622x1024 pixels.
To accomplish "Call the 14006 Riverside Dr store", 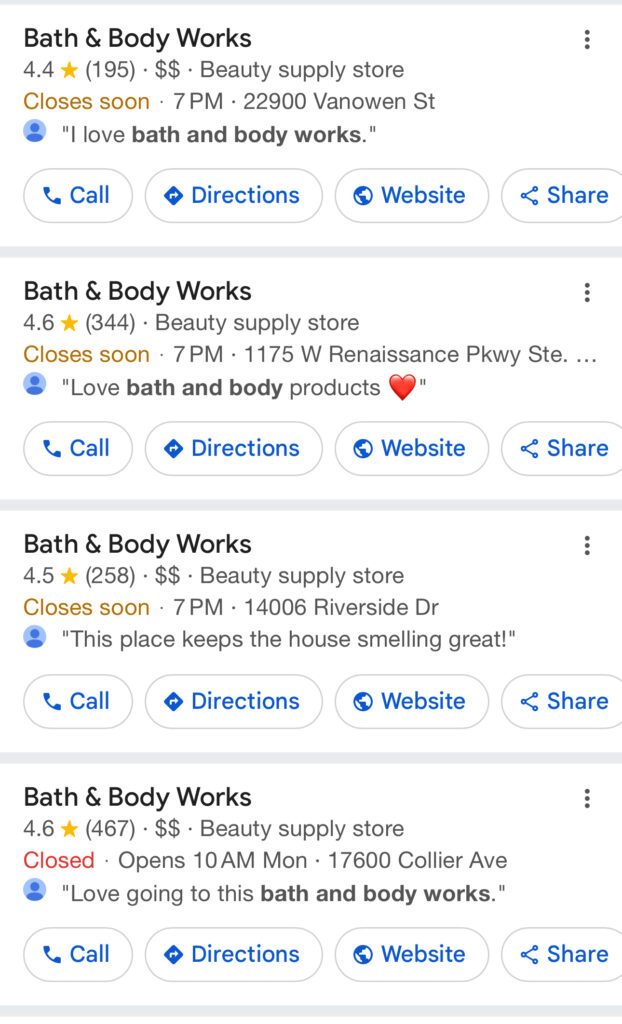I will (77, 701).
